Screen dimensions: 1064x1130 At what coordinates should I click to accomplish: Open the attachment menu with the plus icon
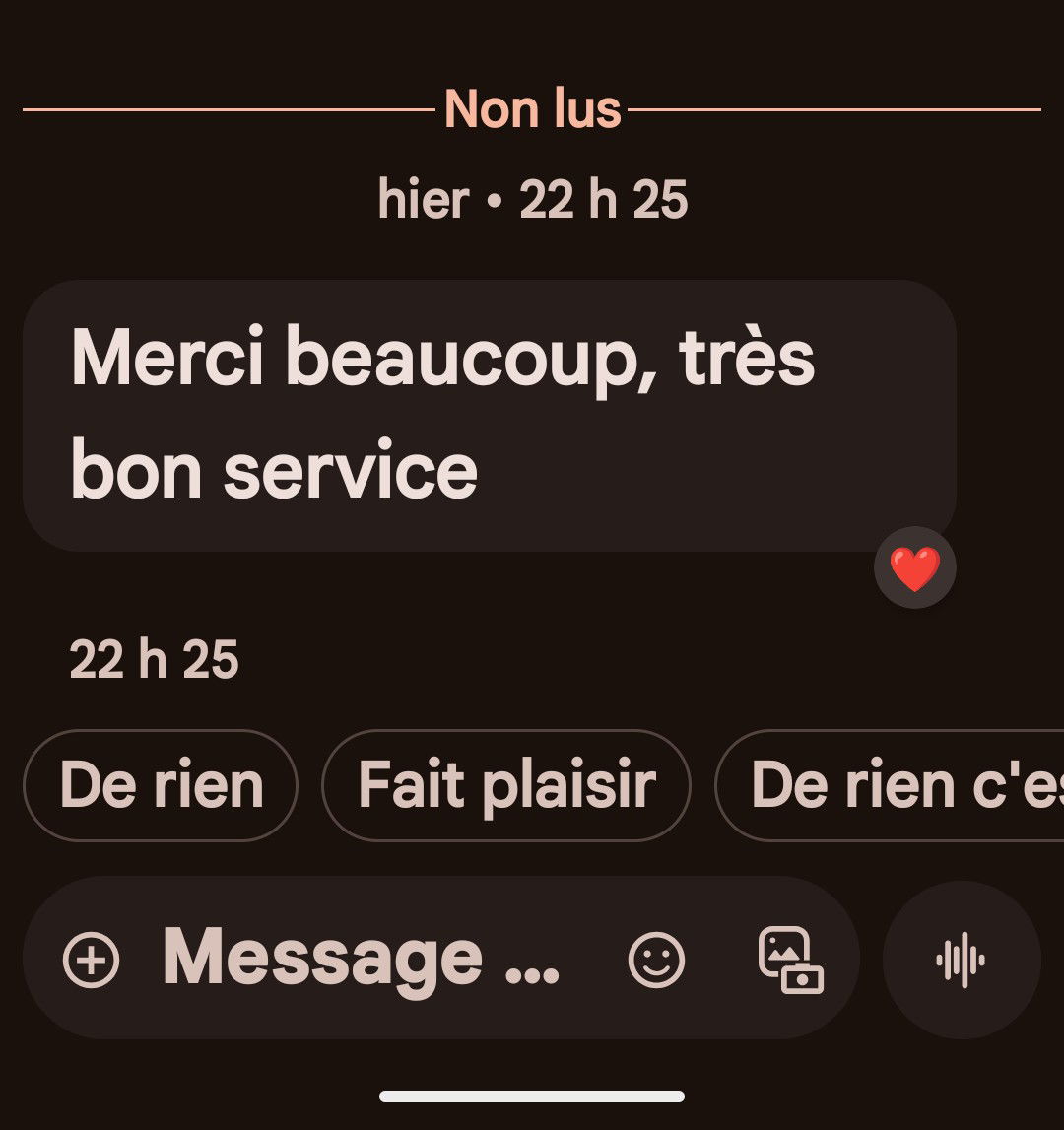[93, 958]
